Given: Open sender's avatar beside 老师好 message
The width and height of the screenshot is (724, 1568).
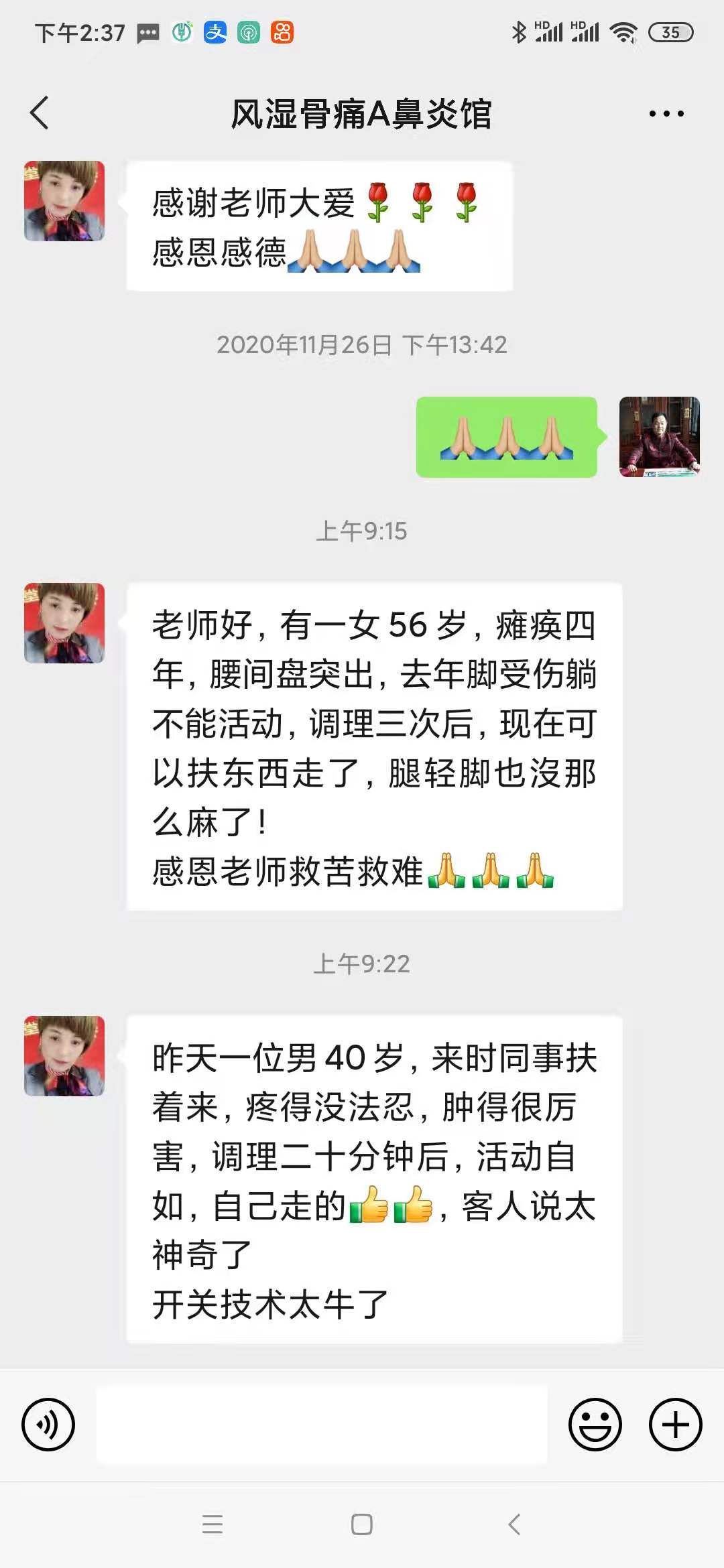Looking at the screenshot, I should [64, 623].
